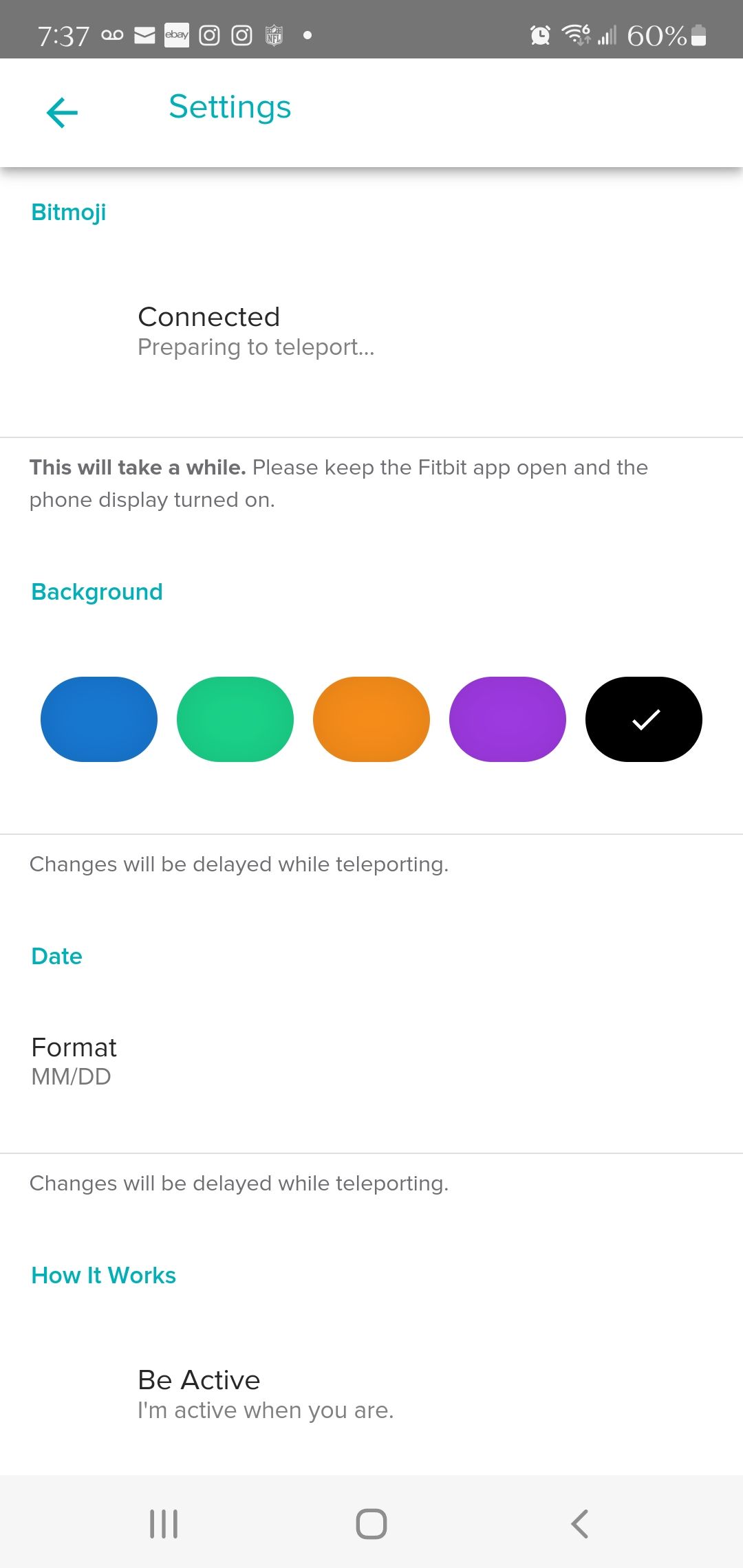Select the blue background color

pyautogui.click(x=99, y=719)
